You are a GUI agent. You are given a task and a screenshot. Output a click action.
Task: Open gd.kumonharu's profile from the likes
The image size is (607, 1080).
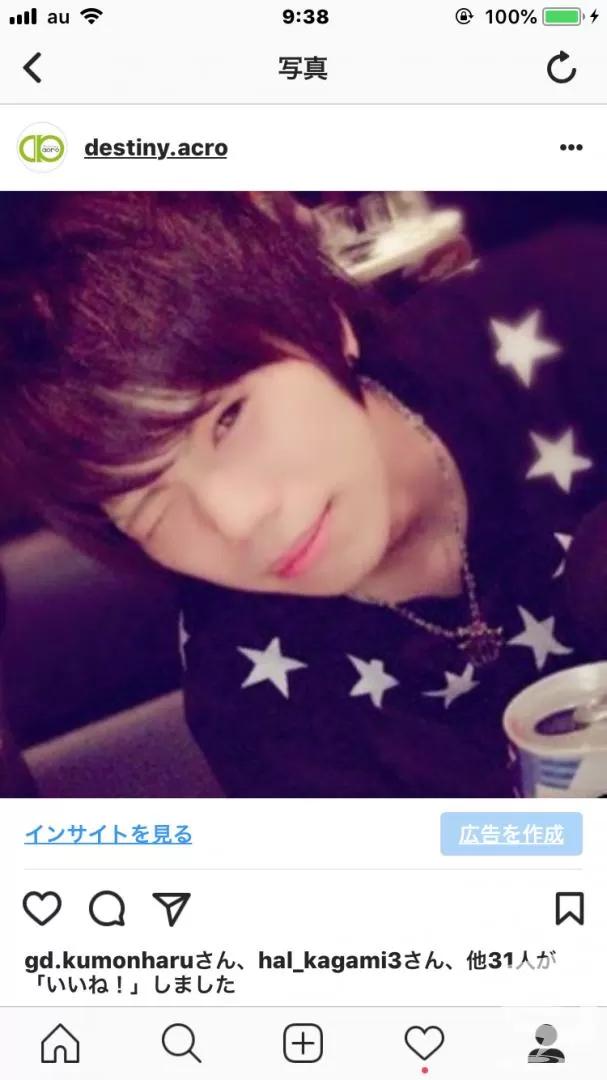click(x=110, y=961)
